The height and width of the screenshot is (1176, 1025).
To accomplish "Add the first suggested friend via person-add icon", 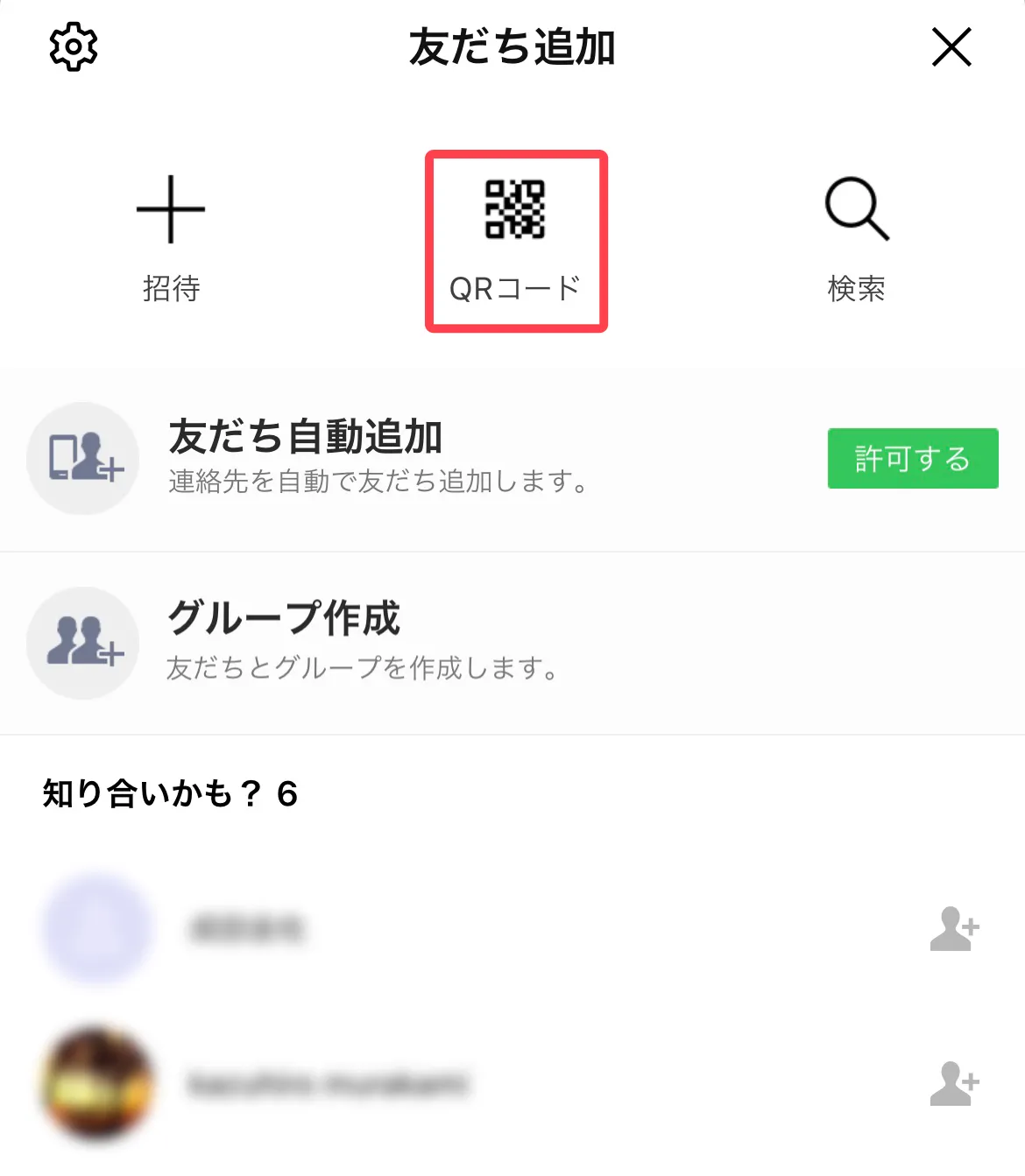I will click(x=954, y=930).
